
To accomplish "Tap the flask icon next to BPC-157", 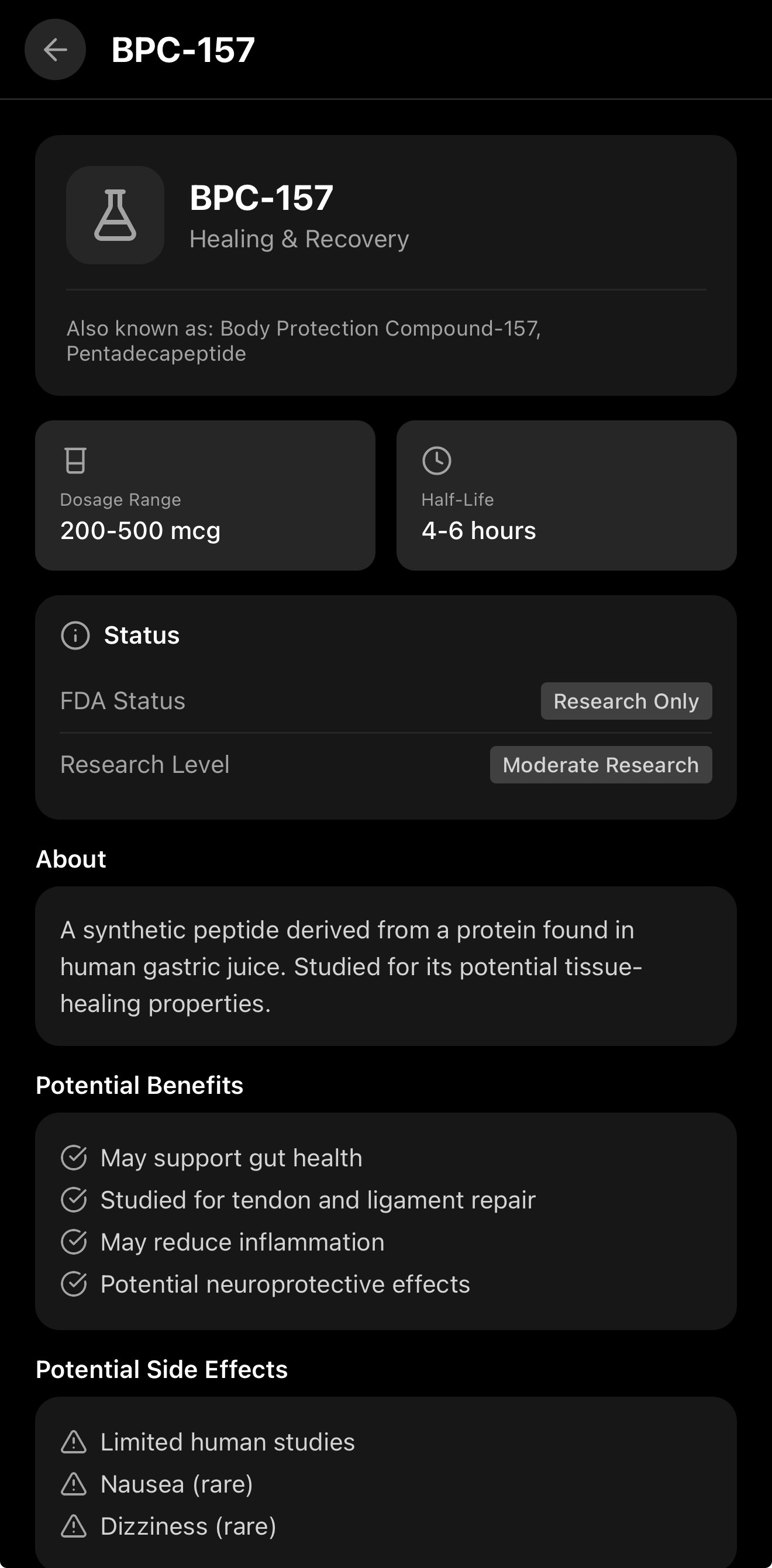I will [115, 214].
